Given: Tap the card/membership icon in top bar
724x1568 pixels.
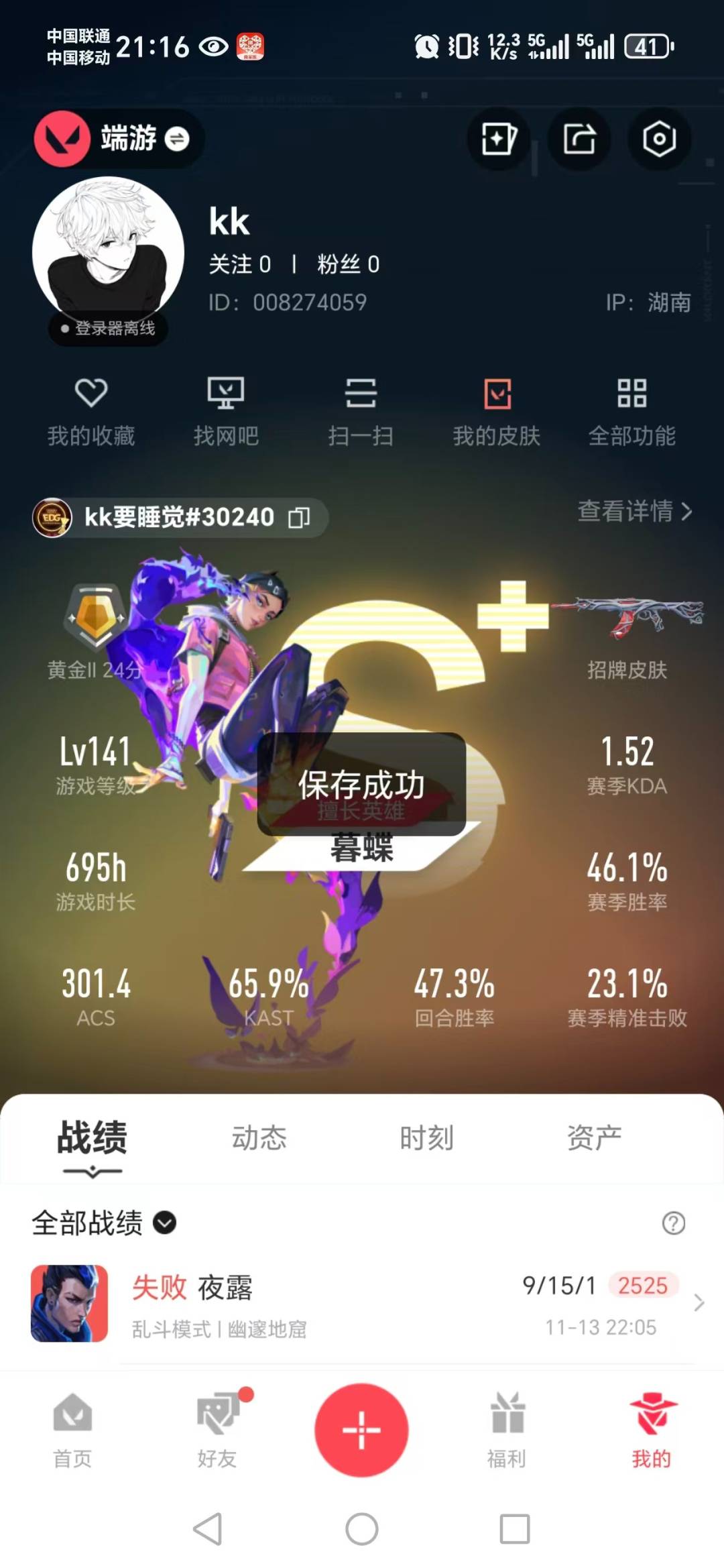Looking at the screenshot, I should point(497,137).
